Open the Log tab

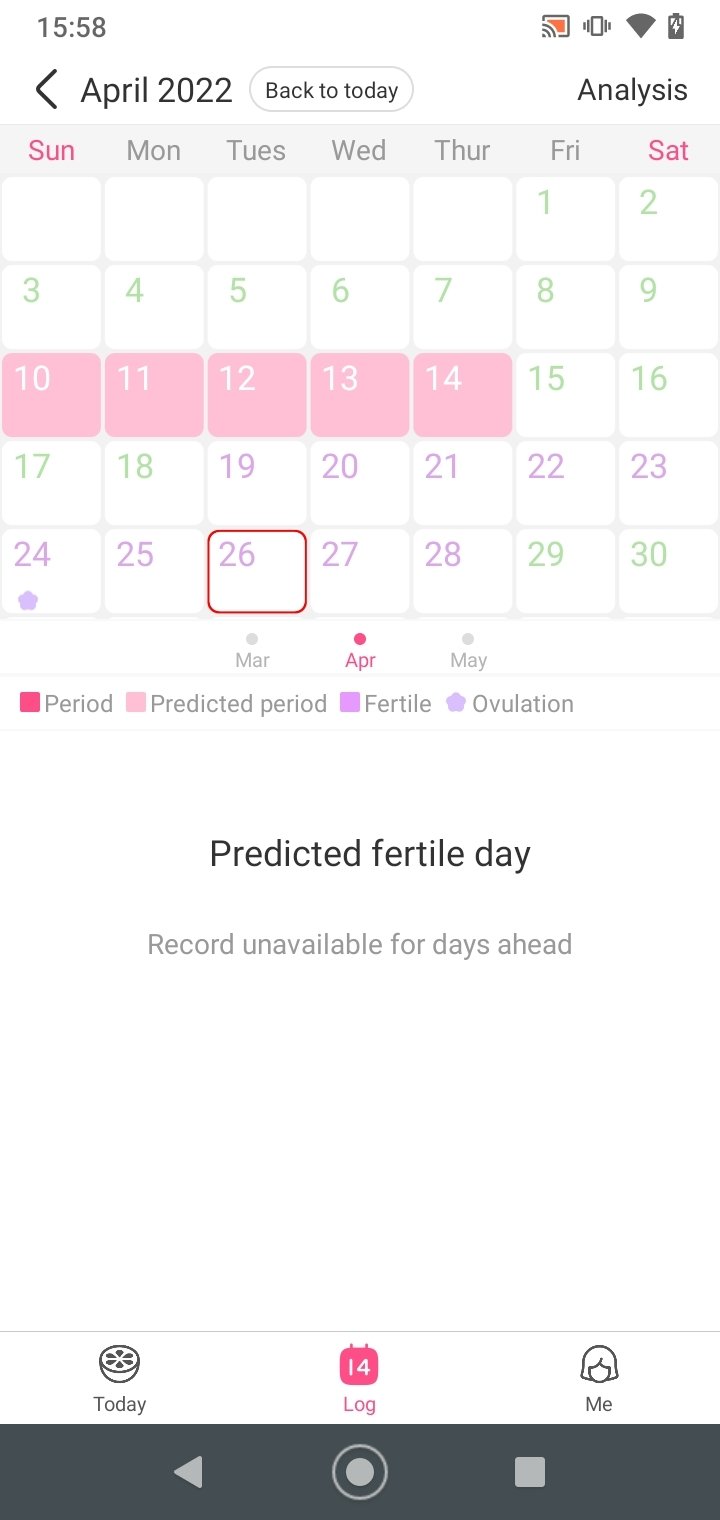(359, 1378)
